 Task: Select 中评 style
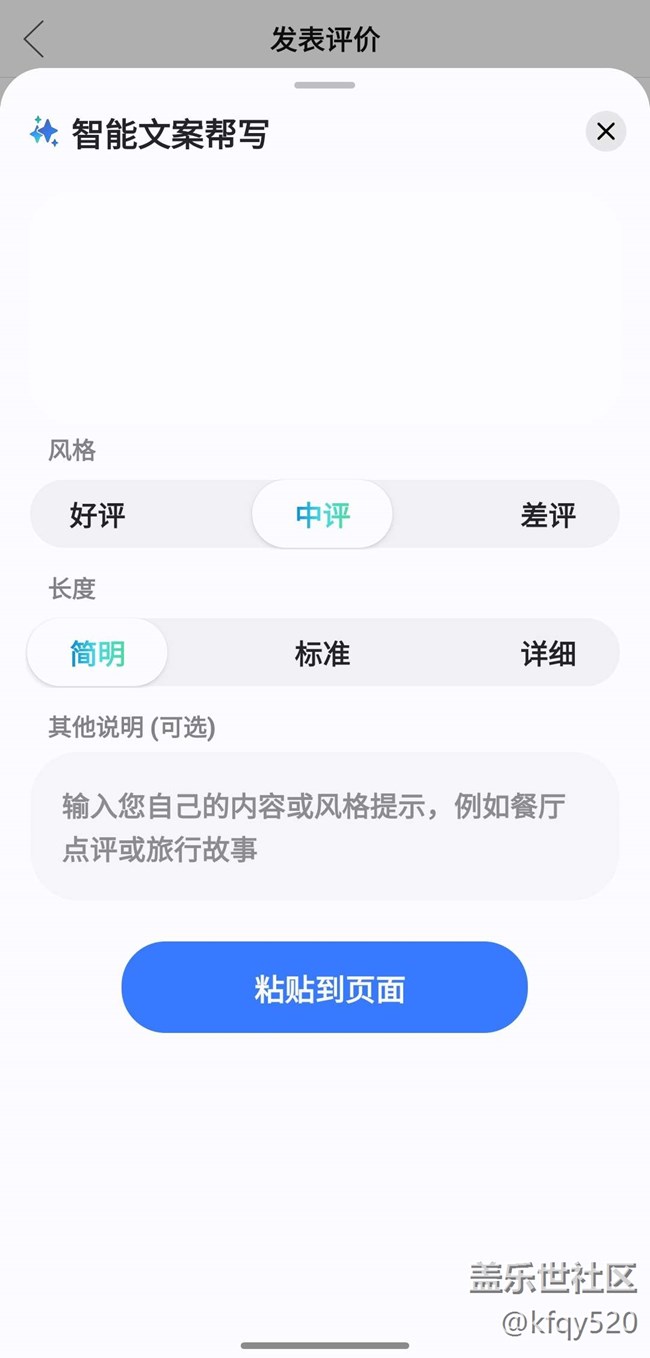[x=322, y=515]
